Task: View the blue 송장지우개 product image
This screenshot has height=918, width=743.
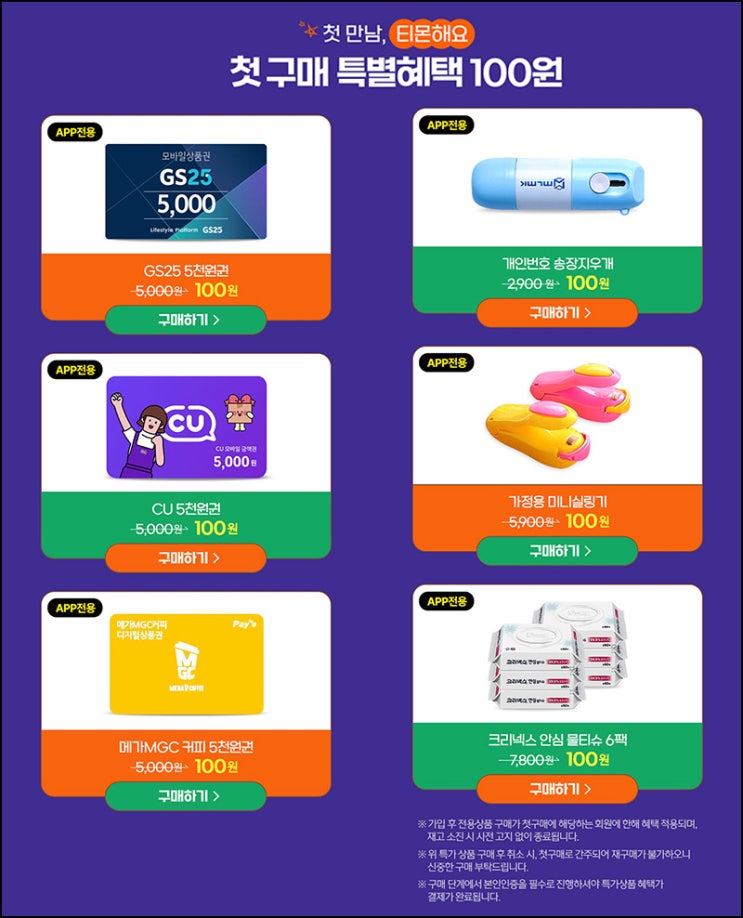Action: [557, 187]
